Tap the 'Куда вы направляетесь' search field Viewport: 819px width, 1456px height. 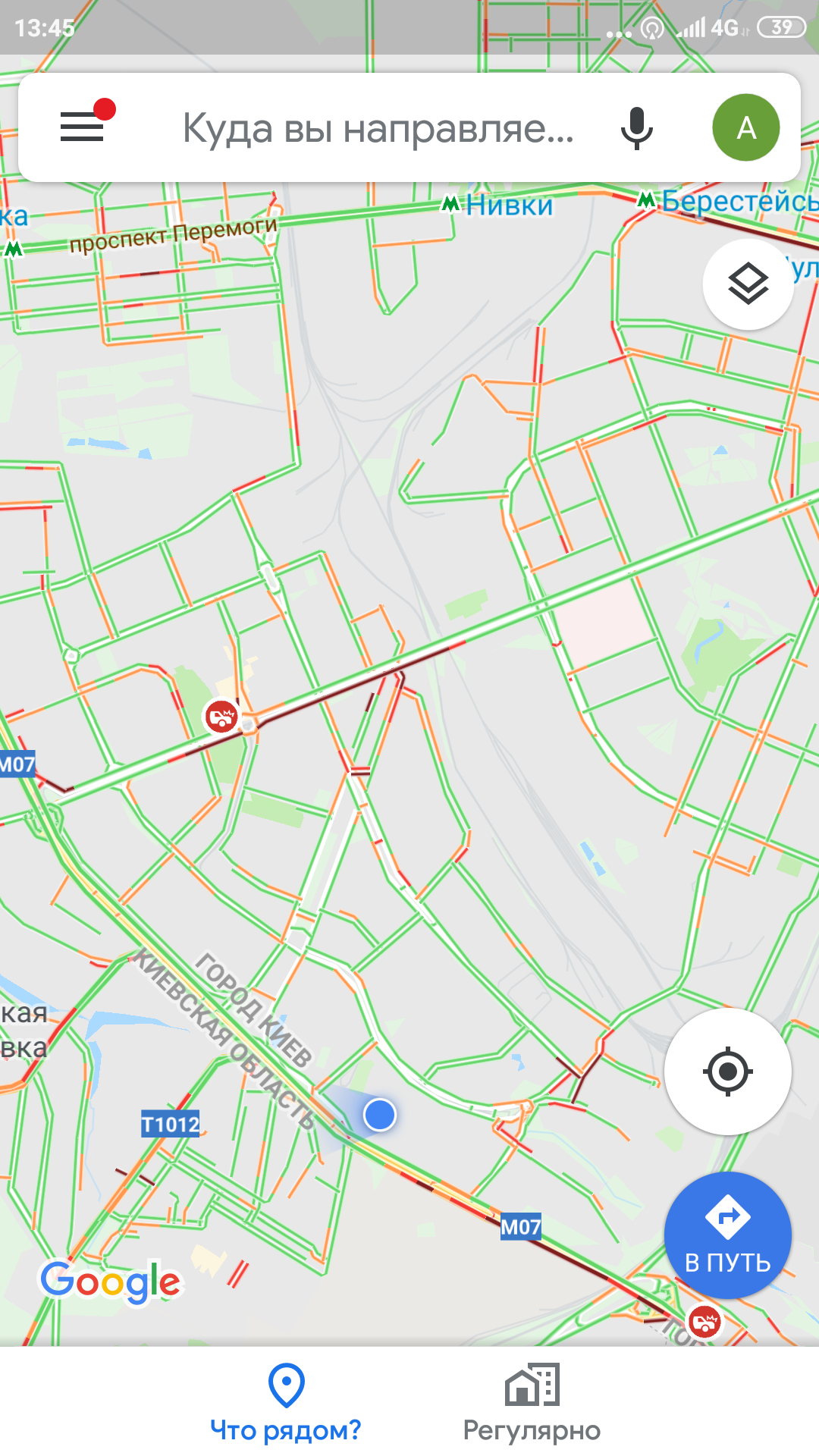pos(378,127)
